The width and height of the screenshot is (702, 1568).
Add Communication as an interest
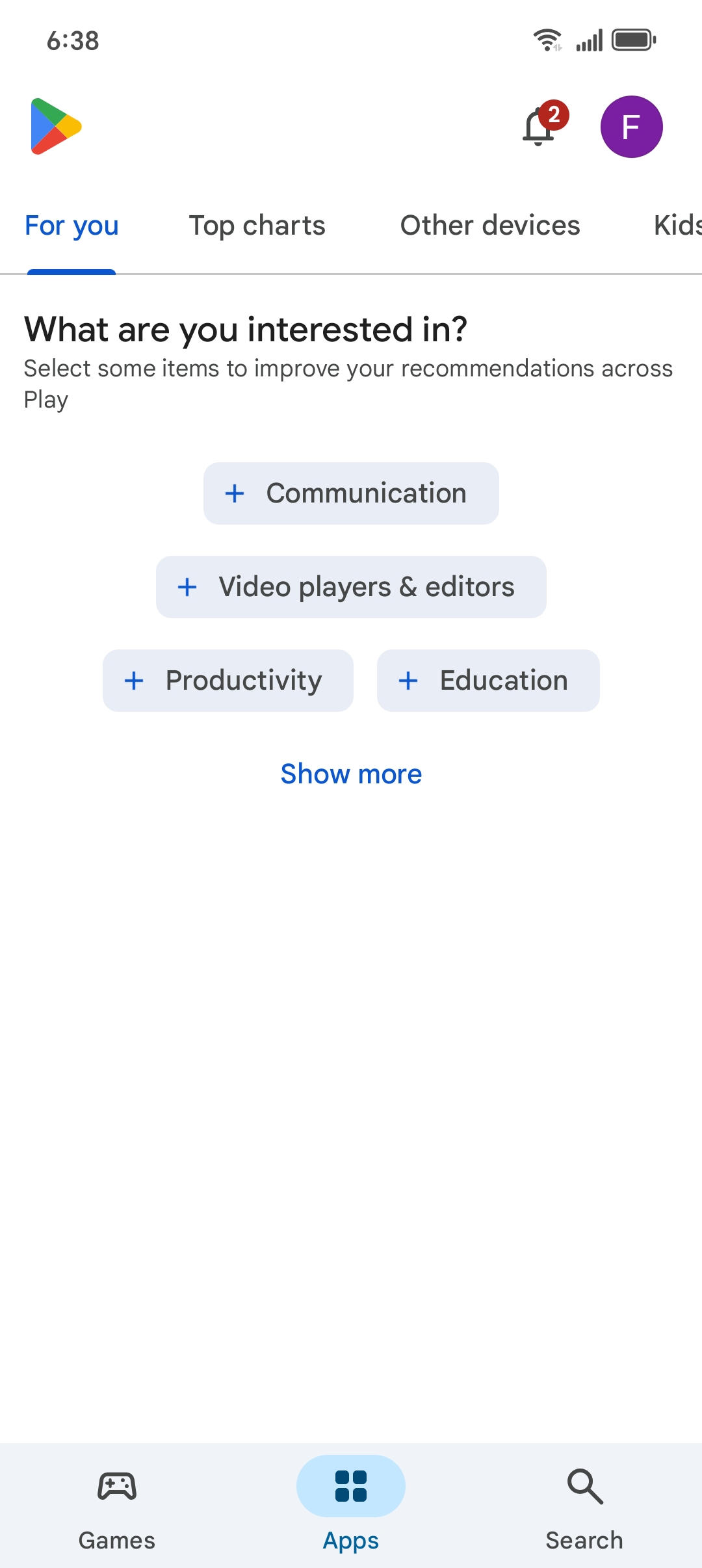point(351,493)
